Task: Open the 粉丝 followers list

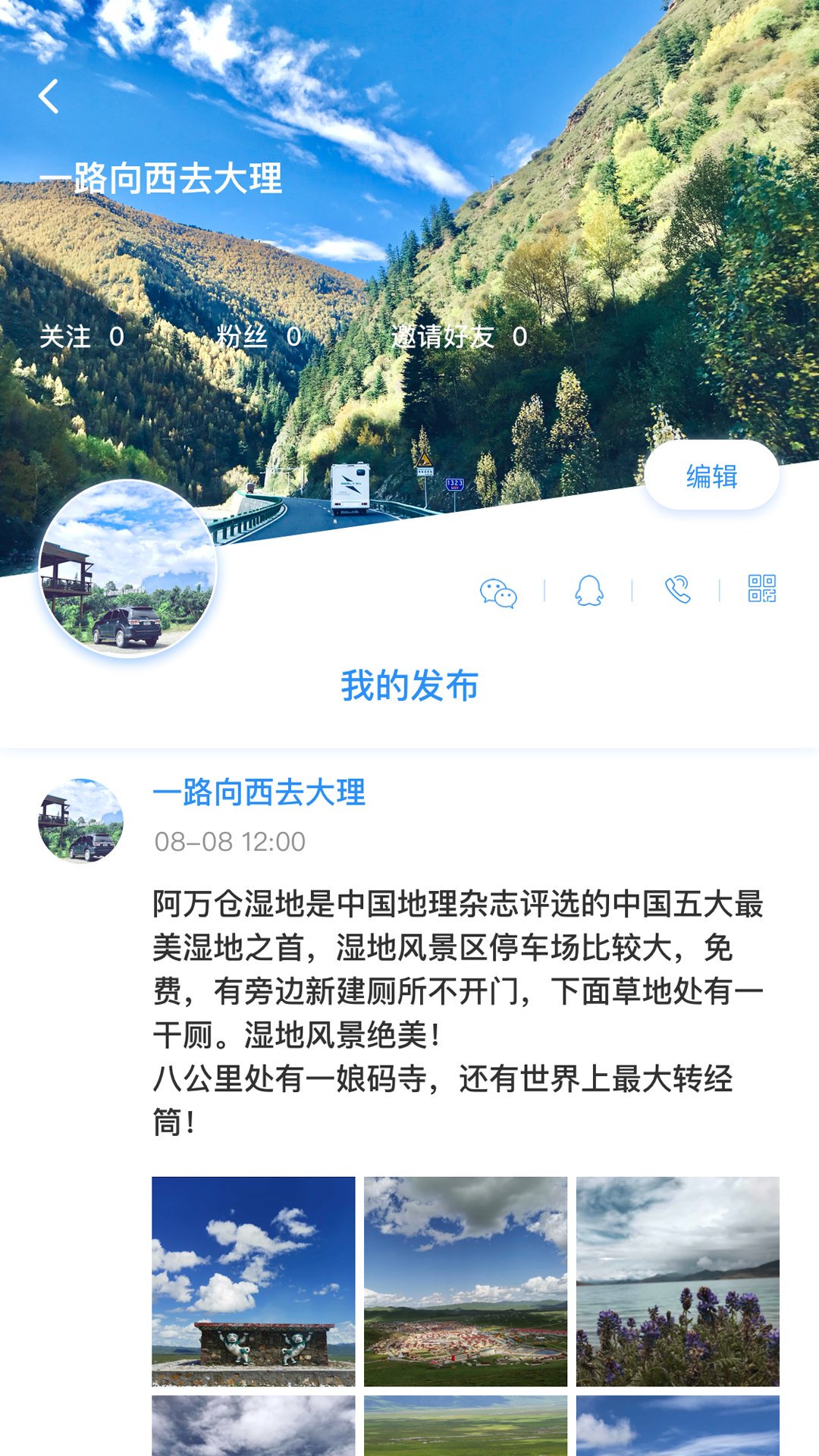Action: (x=254, y=338)
